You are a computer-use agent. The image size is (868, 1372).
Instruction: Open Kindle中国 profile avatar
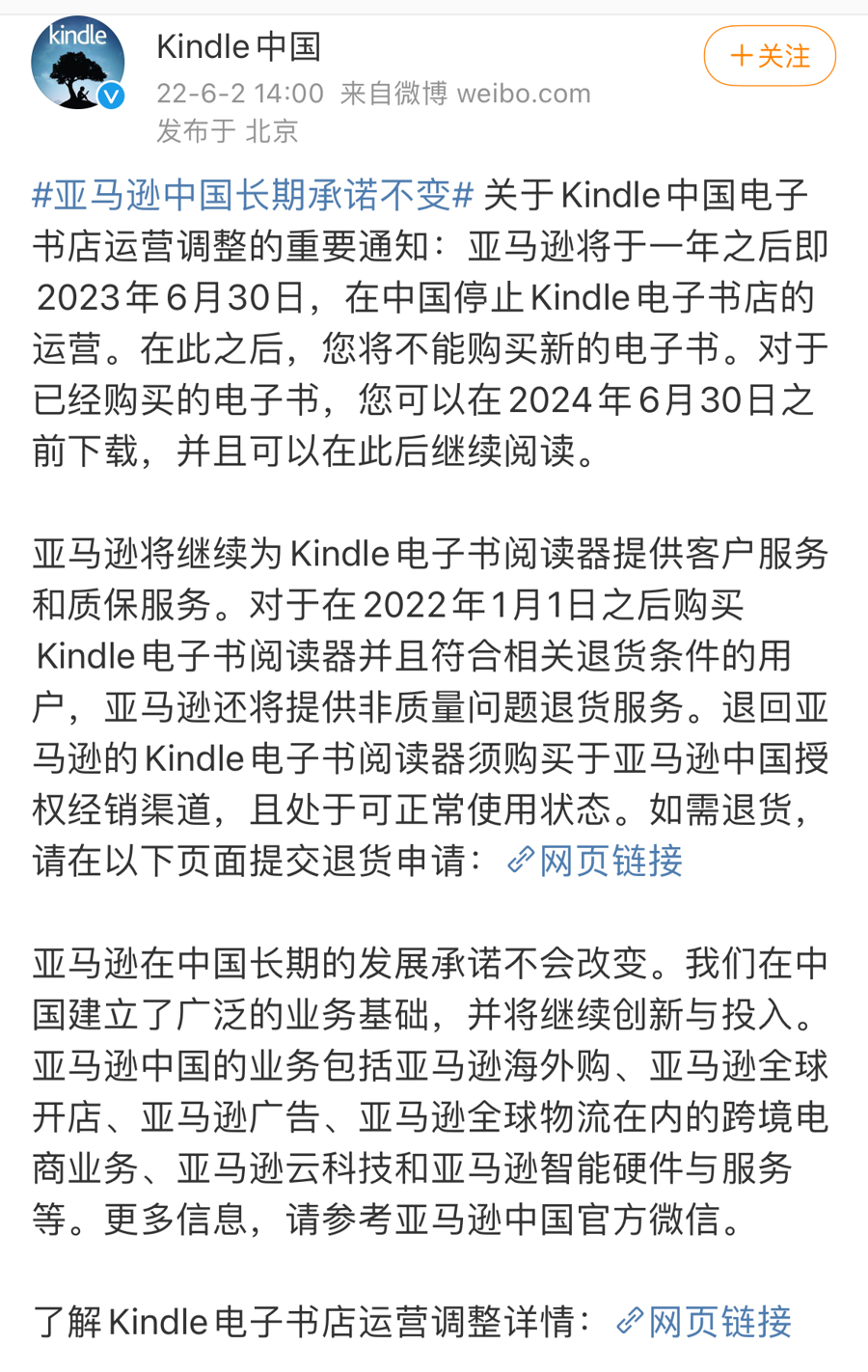pos(77,64)
